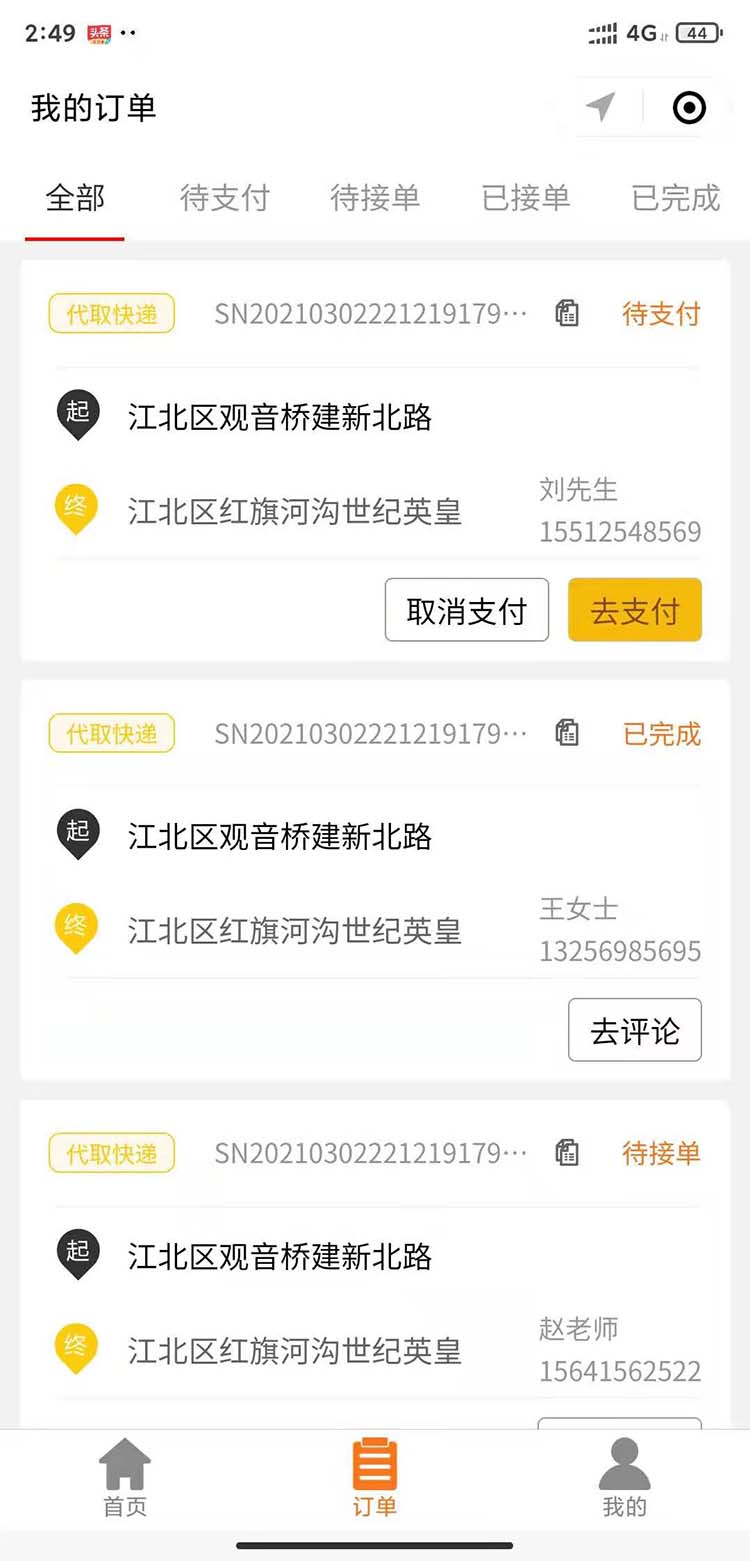The width and height of the screenshot is (750, 1561).
Task: Select the 全部 orders tab
Action: click(75, 198)
